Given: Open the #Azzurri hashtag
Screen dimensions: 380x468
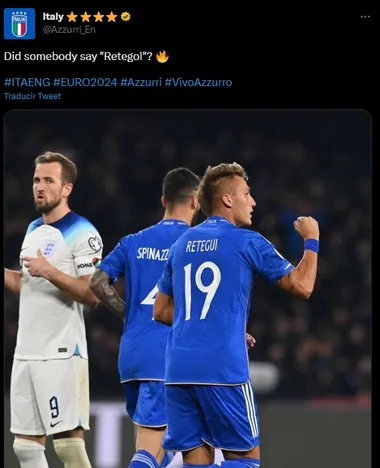Looking at the screenshot, I should [x=141, y=82].
